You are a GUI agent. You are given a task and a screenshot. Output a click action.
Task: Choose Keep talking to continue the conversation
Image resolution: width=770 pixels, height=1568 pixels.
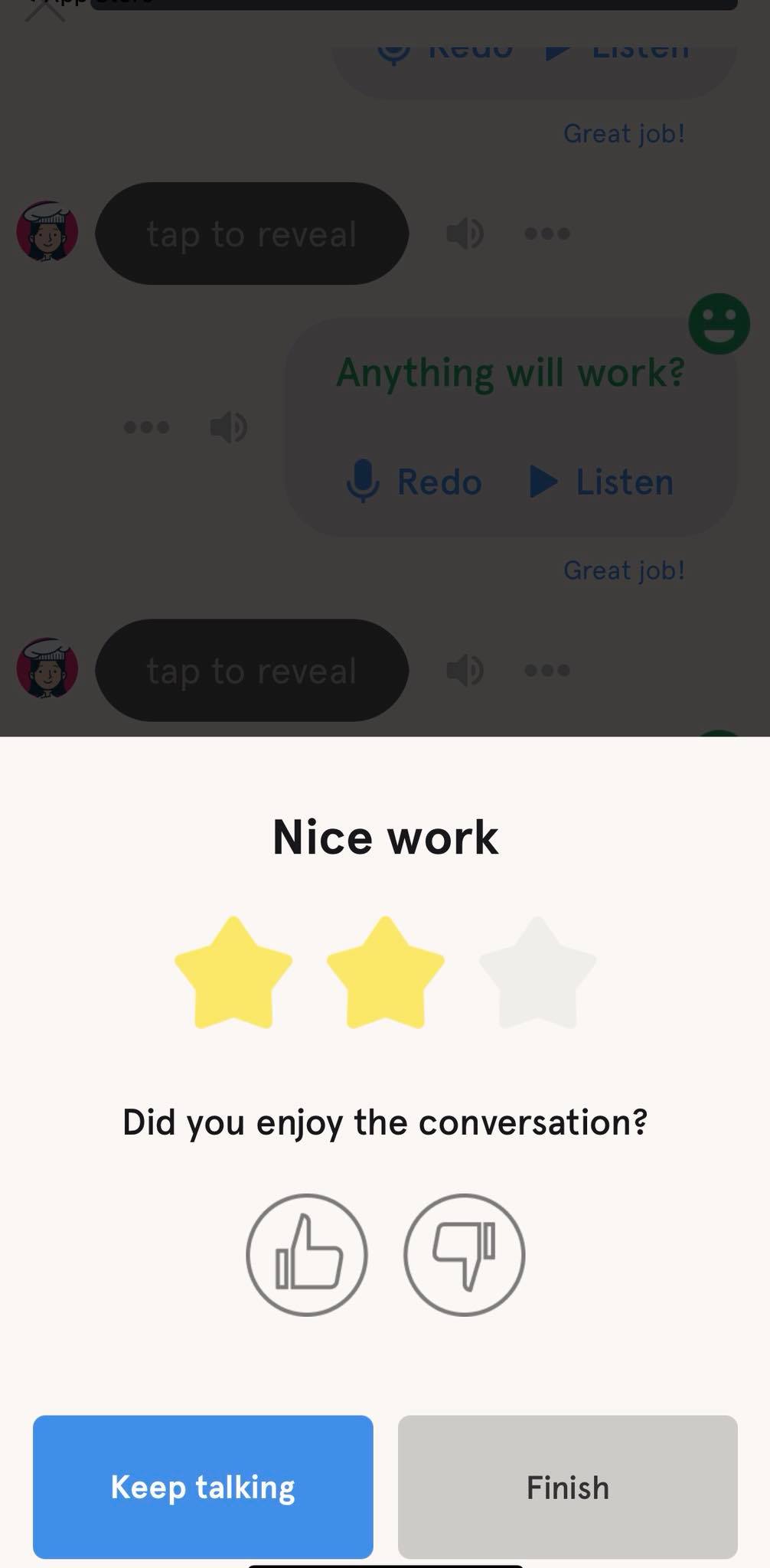tap(203, 1486)
